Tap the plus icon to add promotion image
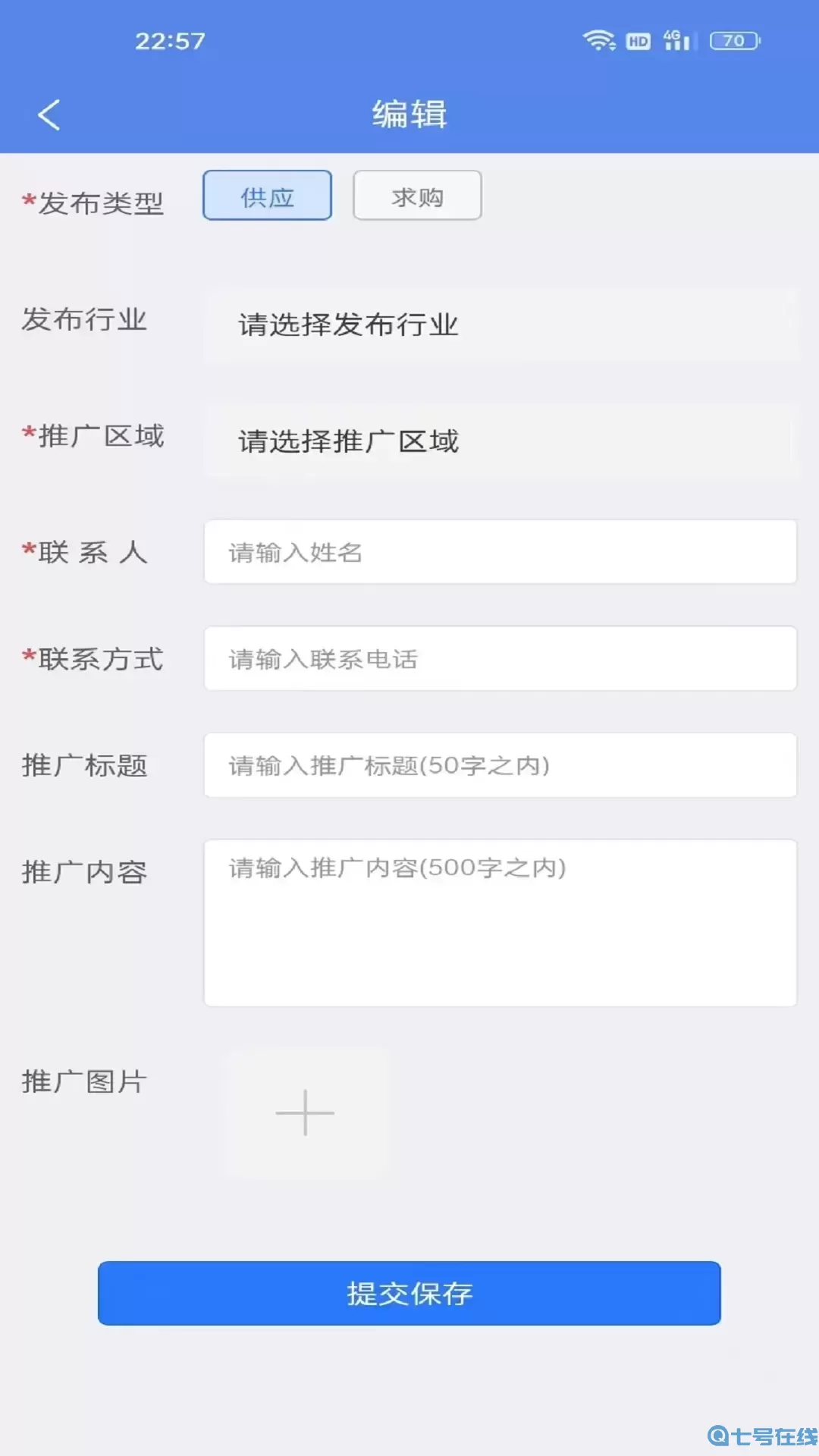Viewport: 819px width, 1456px height. [304, 1112]
